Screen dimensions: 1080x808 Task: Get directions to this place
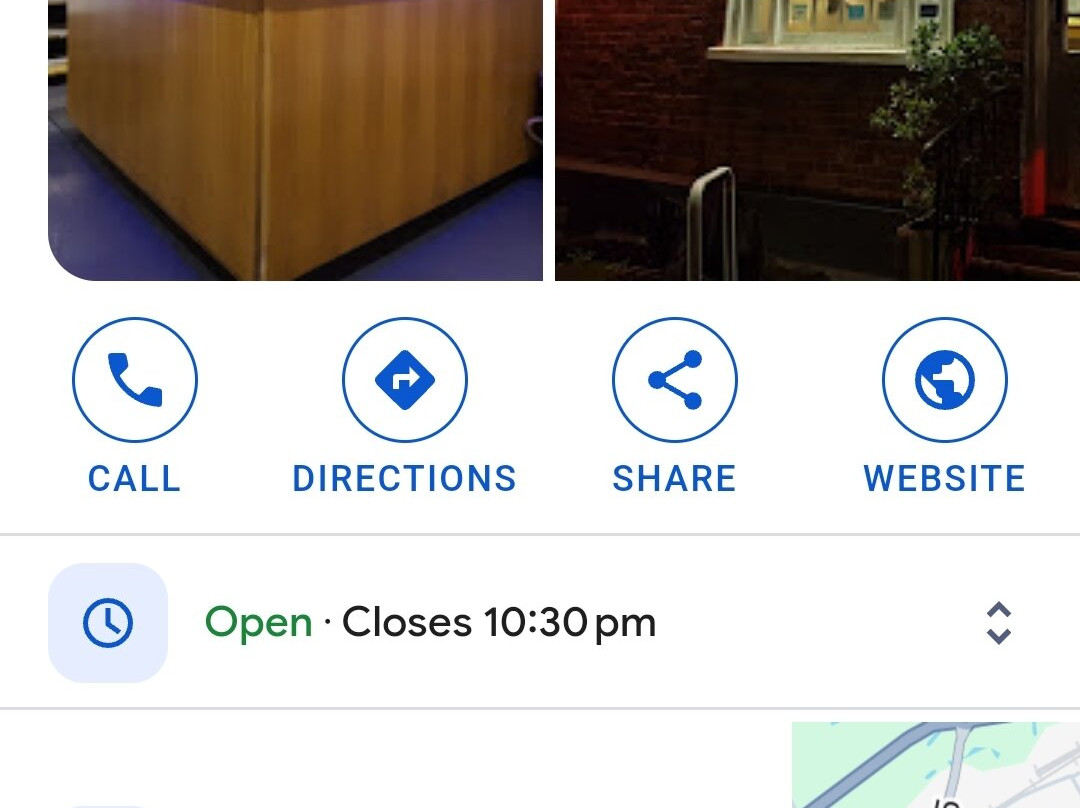404,380
